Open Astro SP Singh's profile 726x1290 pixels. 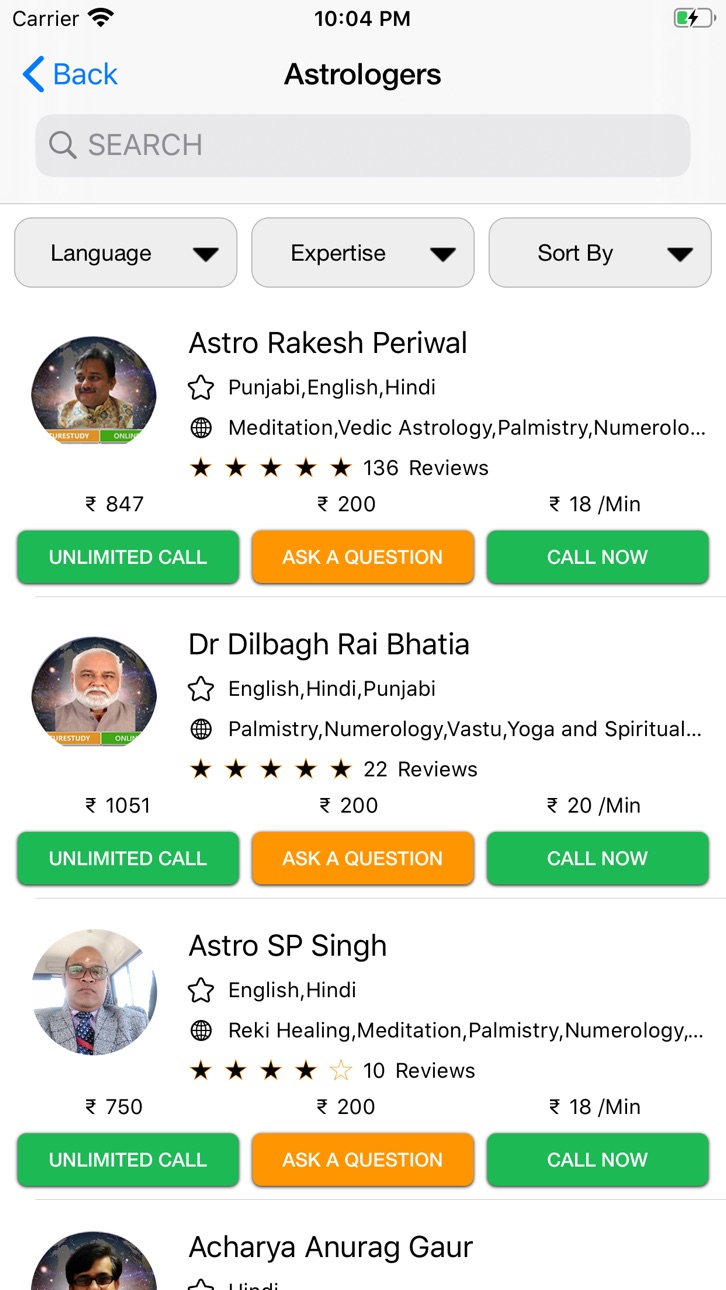288,945
